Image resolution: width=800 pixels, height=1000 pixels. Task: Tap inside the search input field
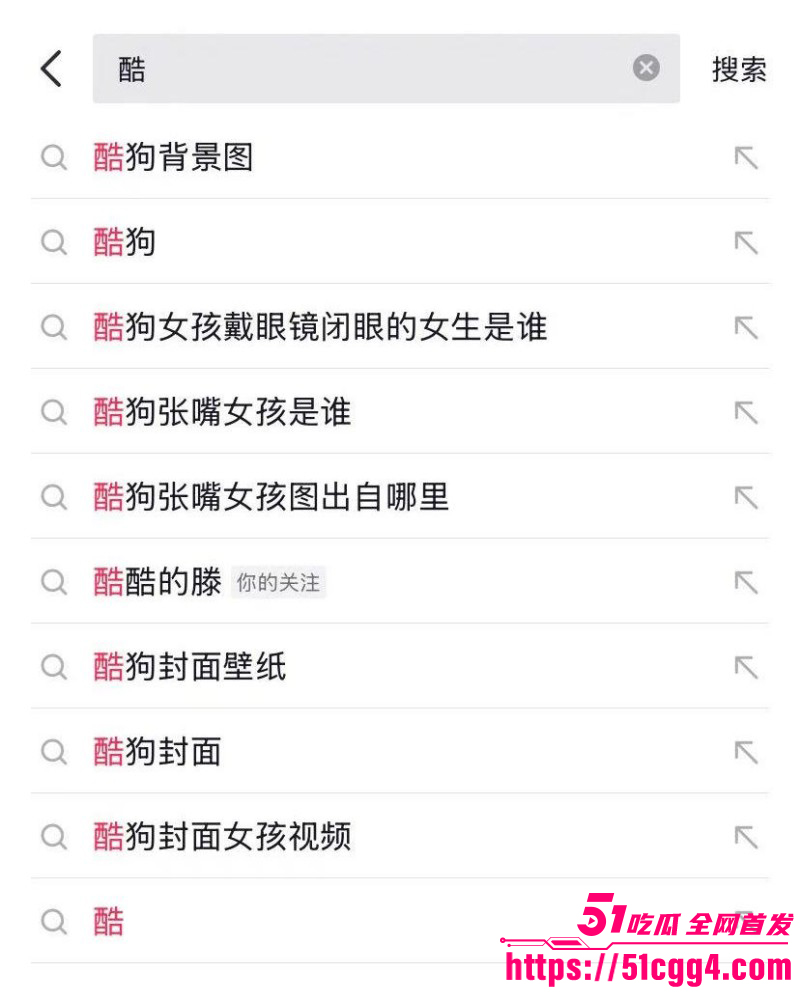click(x=380, y=68)
